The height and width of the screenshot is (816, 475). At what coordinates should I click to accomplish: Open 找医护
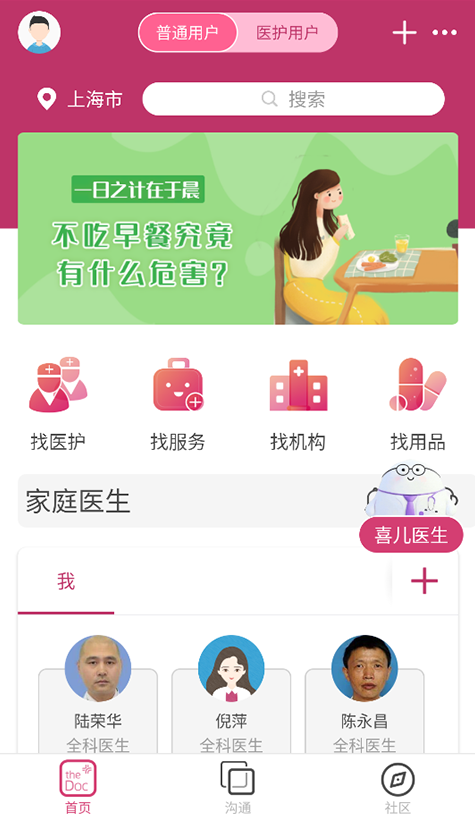pyautogui.click(x=58, y=404)
